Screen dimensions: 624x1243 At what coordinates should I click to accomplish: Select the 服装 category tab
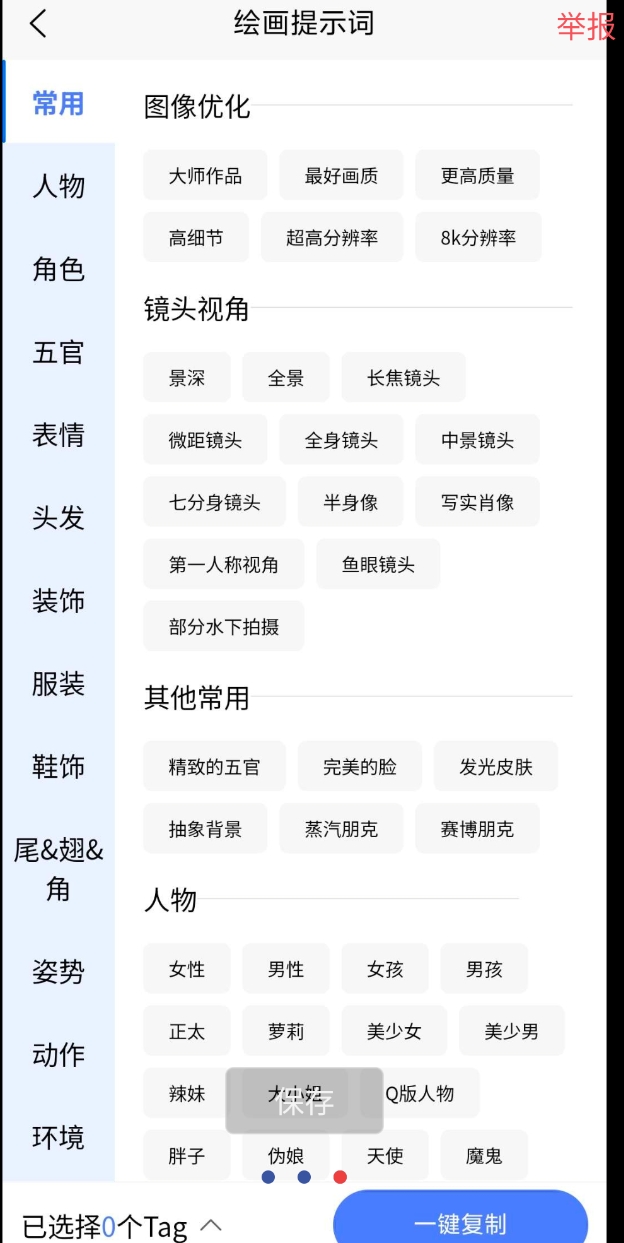coord(58,684)
